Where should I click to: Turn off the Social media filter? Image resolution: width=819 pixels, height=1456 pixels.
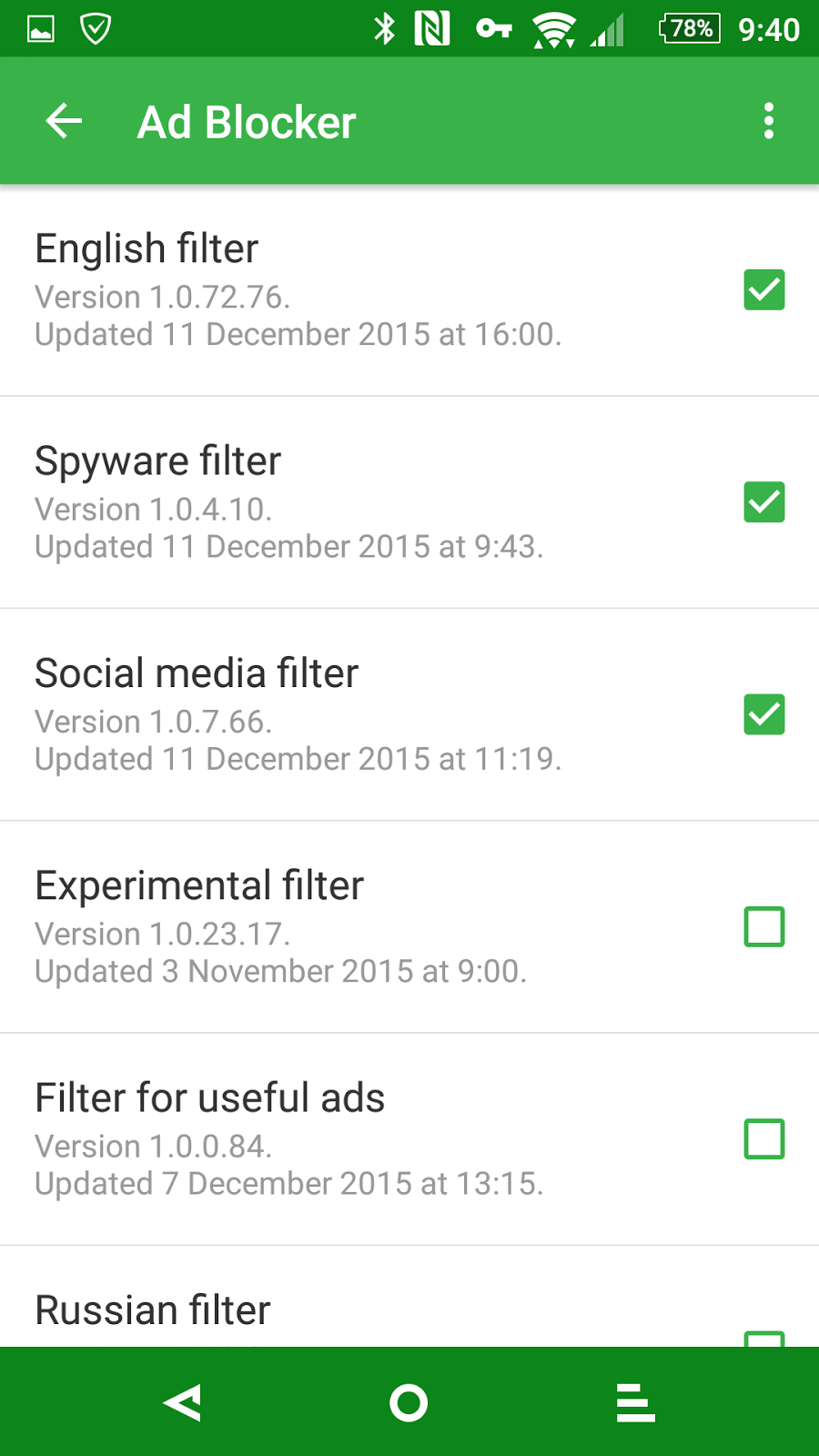coord(764,715)
